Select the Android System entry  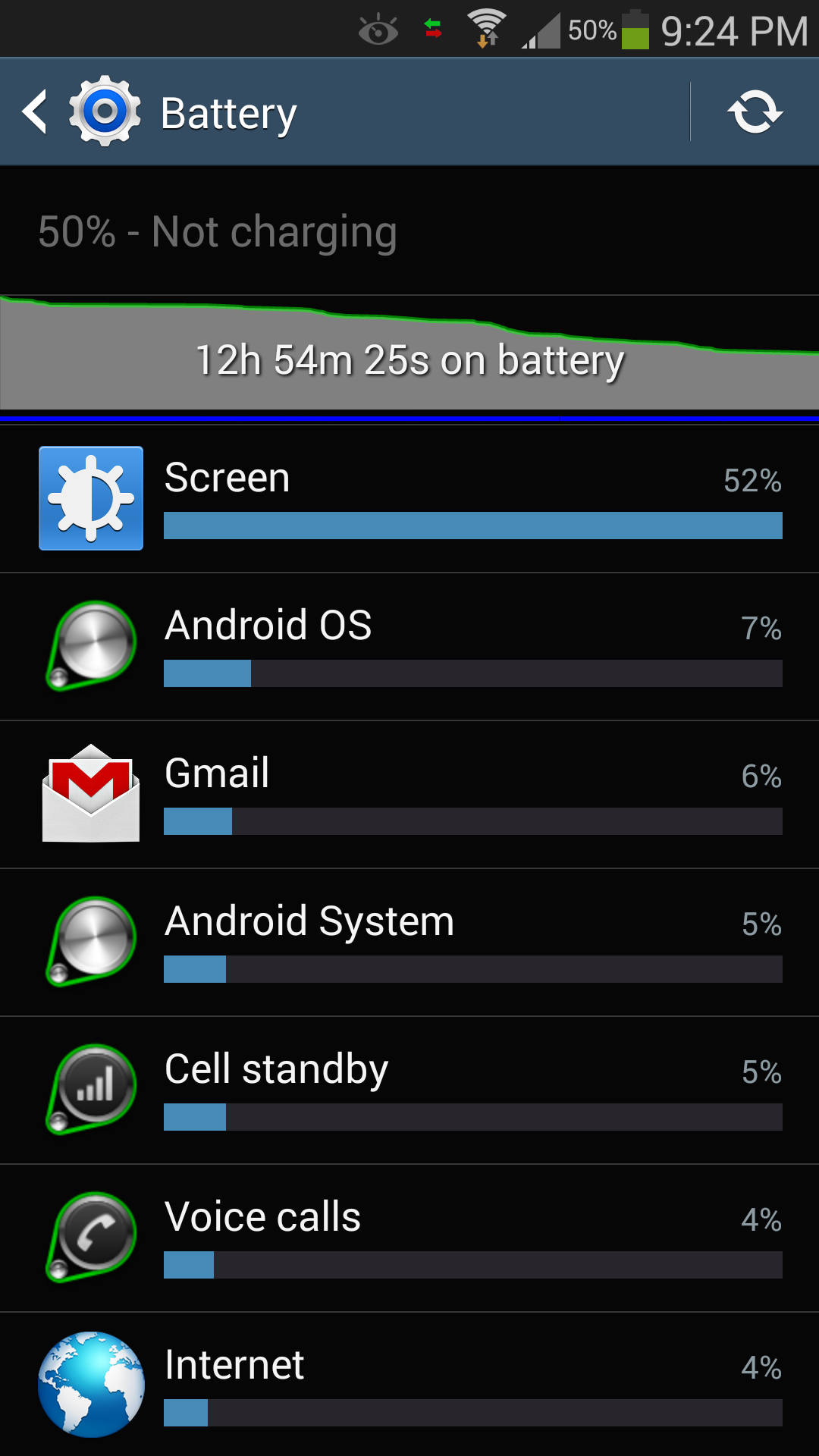(x=409, y=942)
